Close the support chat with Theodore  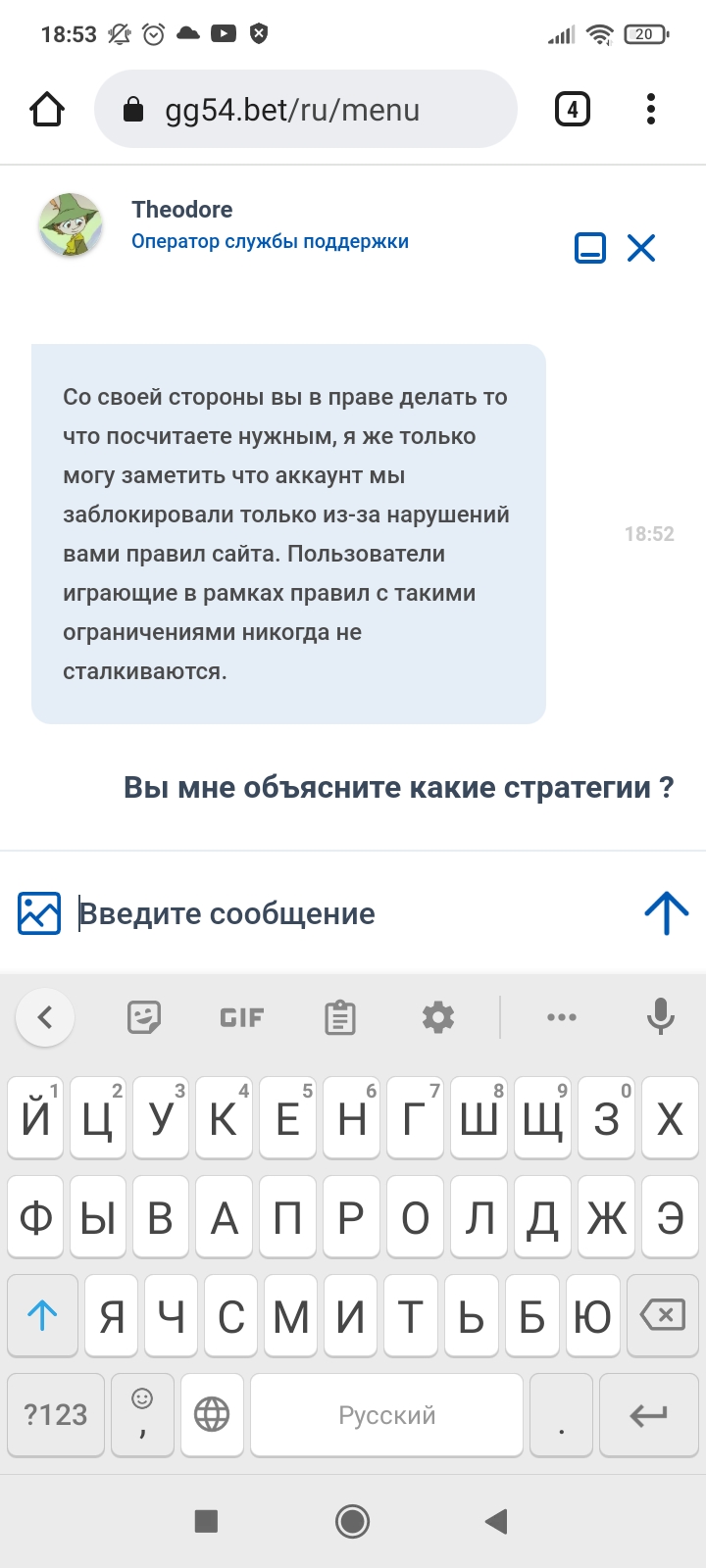tap(641, 248)
